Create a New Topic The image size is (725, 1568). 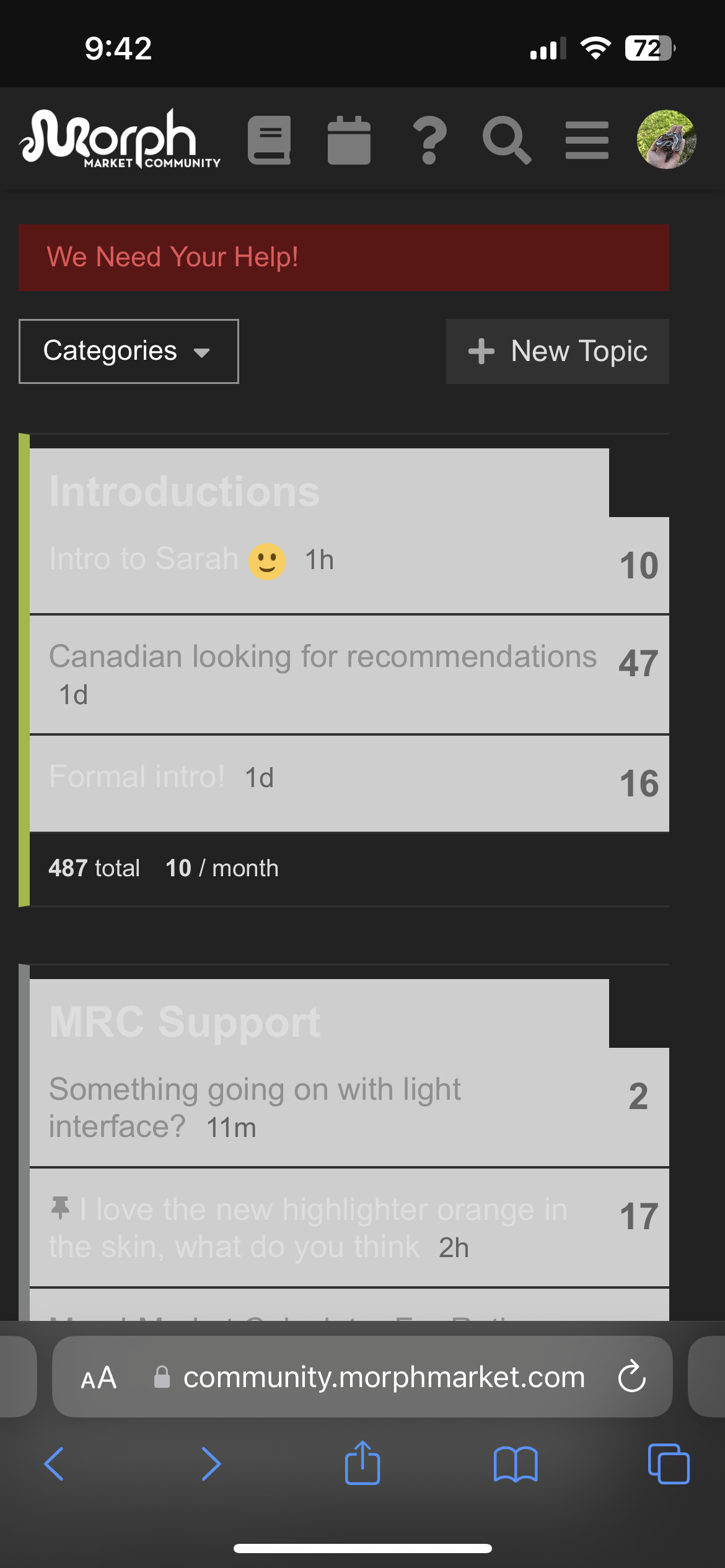tap(558, 351)
